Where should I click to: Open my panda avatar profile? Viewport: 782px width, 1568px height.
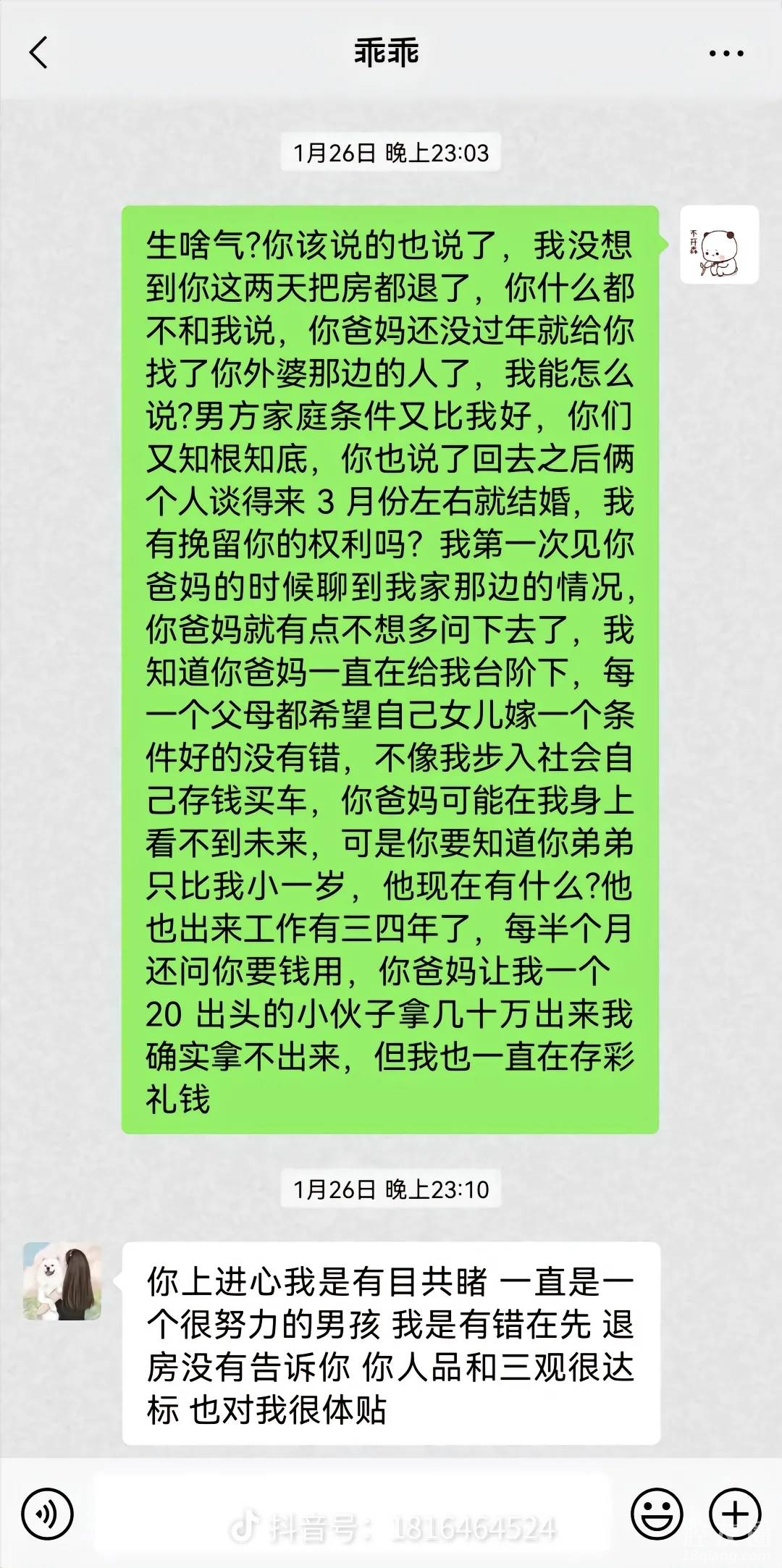(719, 245)
